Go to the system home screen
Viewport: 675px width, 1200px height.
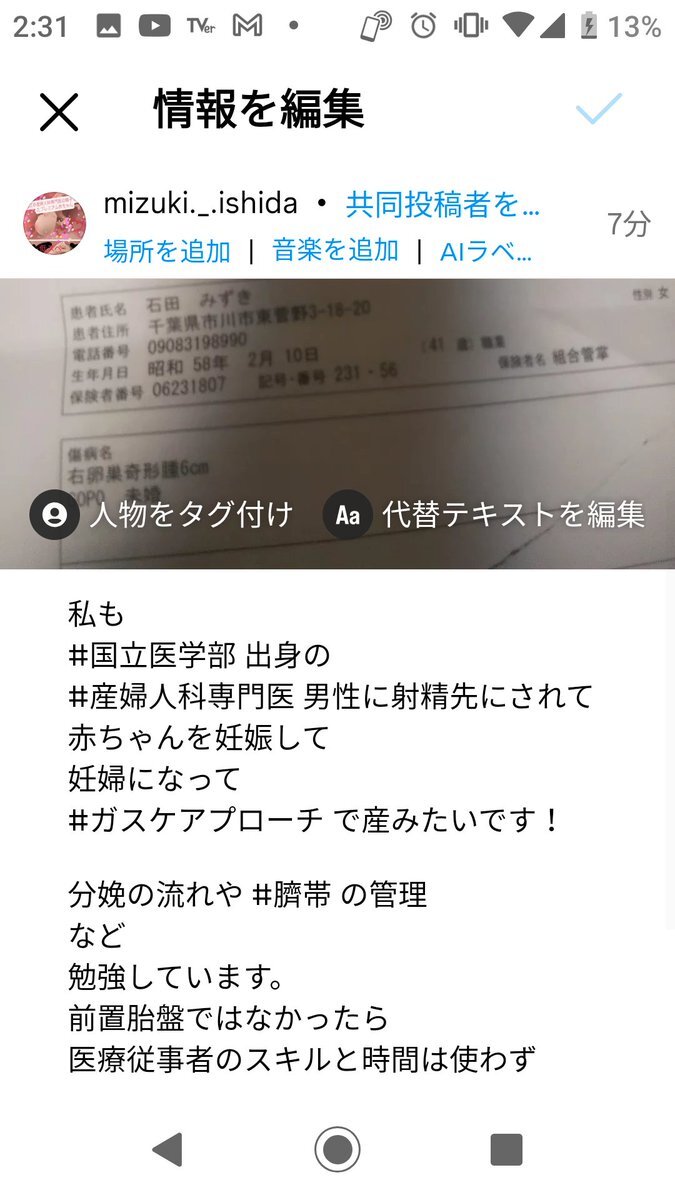pyautogui.click(x=337, y=1150)
